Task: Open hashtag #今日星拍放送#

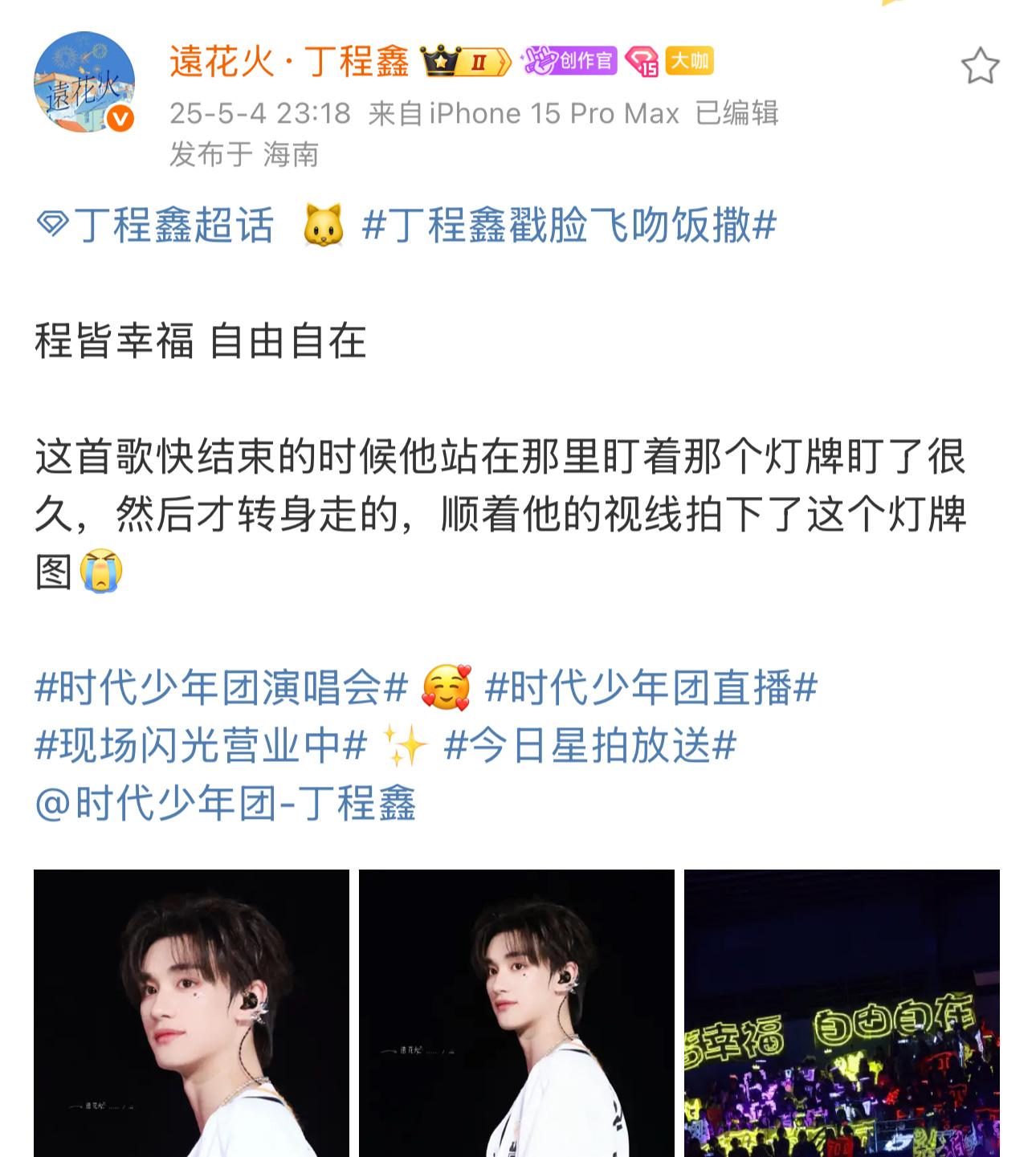Action: 590,746
